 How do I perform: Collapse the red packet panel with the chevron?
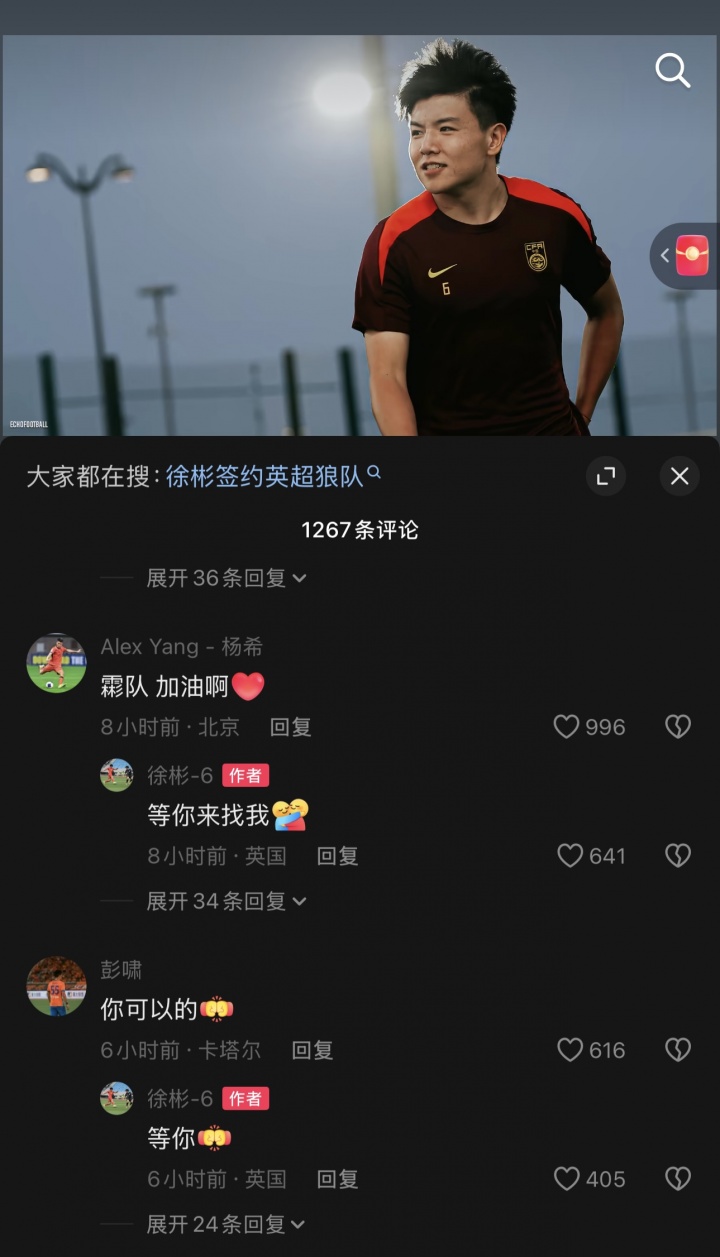click(x=663, y=255)
